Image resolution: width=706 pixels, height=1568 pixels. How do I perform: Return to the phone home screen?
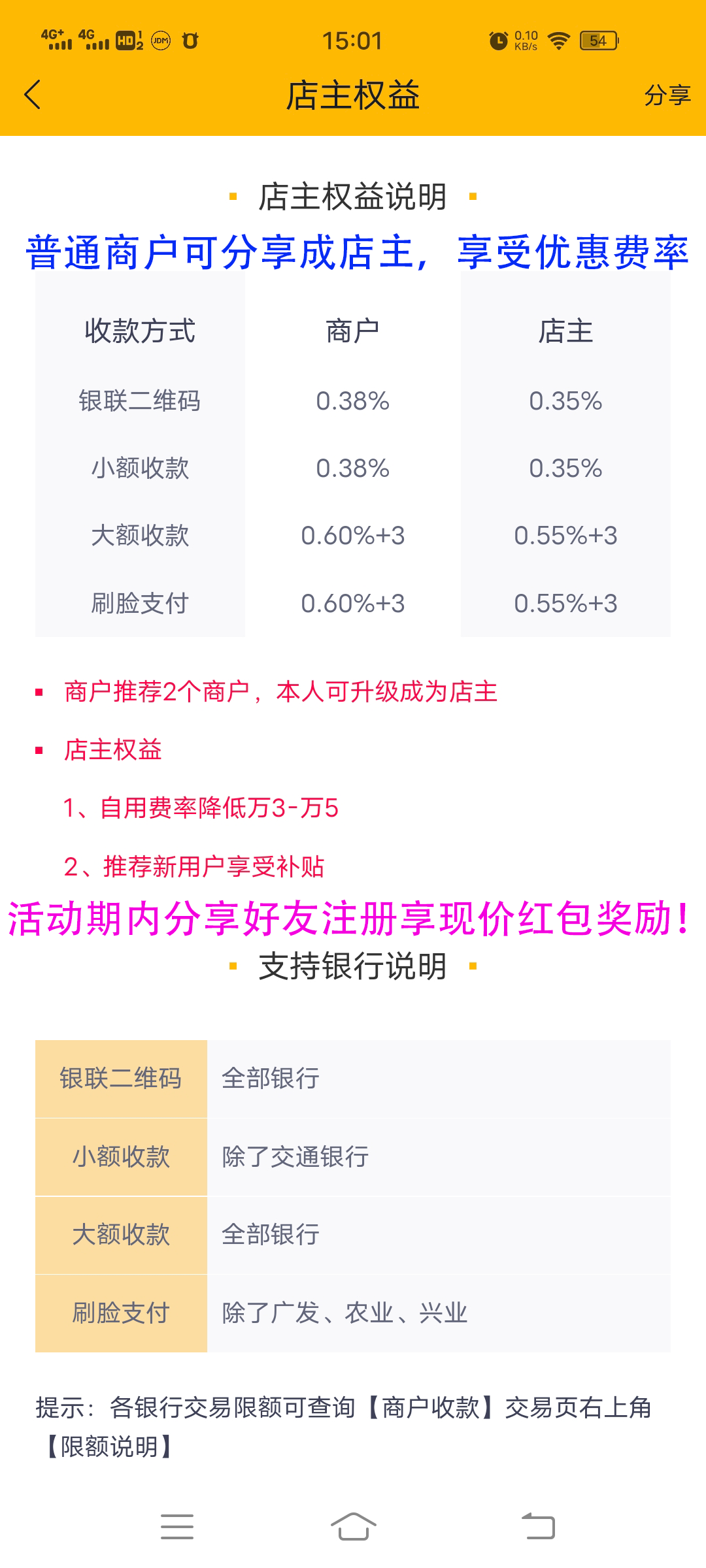pos(353,1526)
